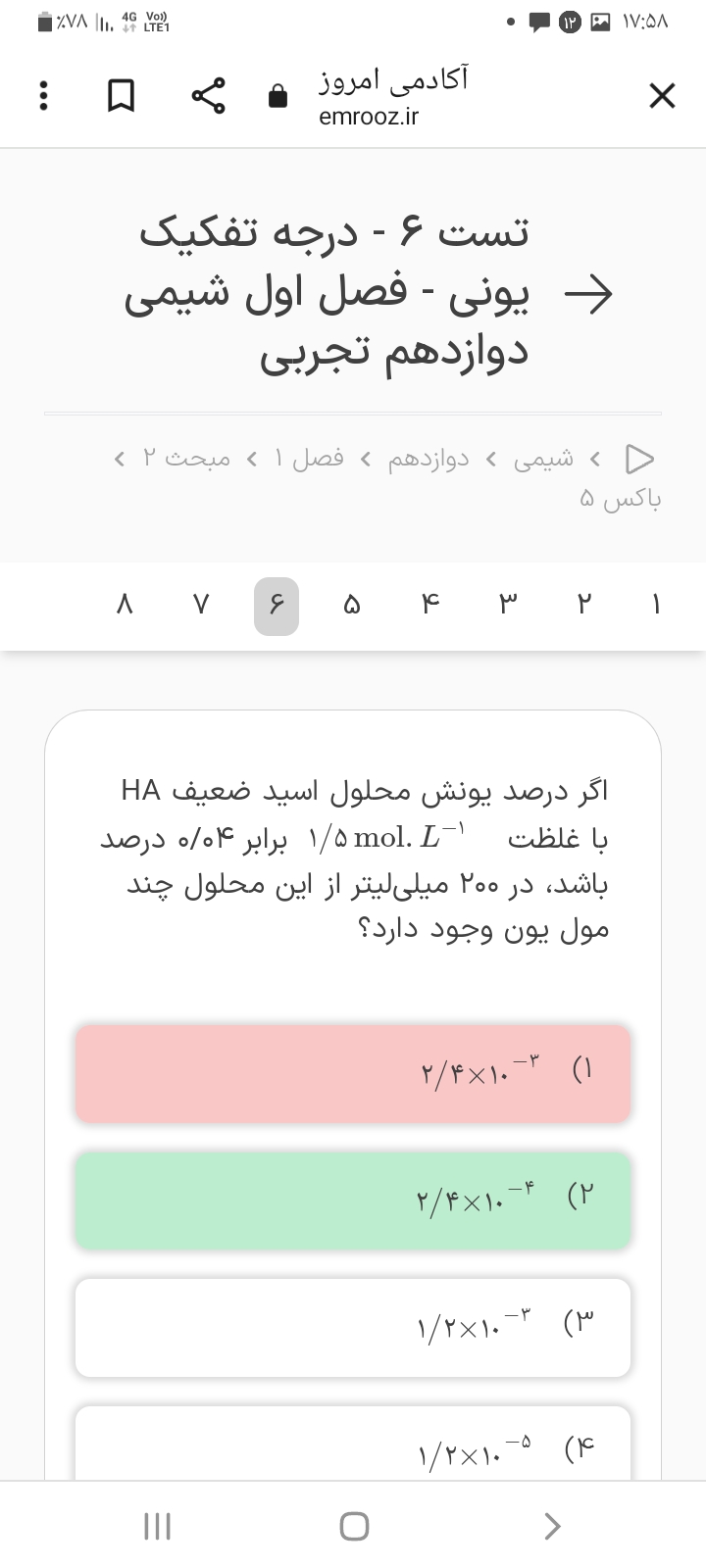The width and height of the screenshot is (706, 1568).
Task: Bookmark this page
Action: (121, 96)
